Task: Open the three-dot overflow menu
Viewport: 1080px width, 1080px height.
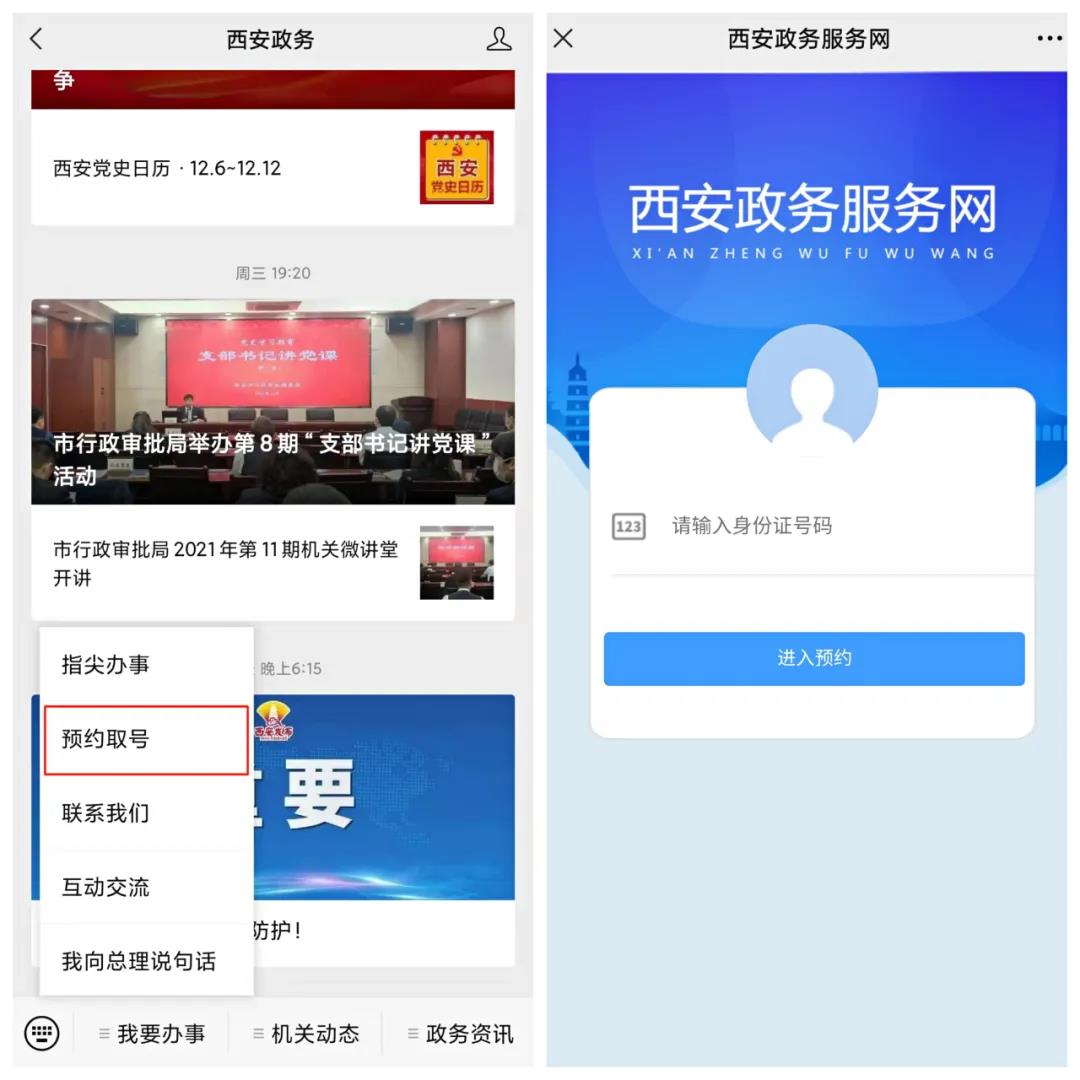Action: 1049,39
